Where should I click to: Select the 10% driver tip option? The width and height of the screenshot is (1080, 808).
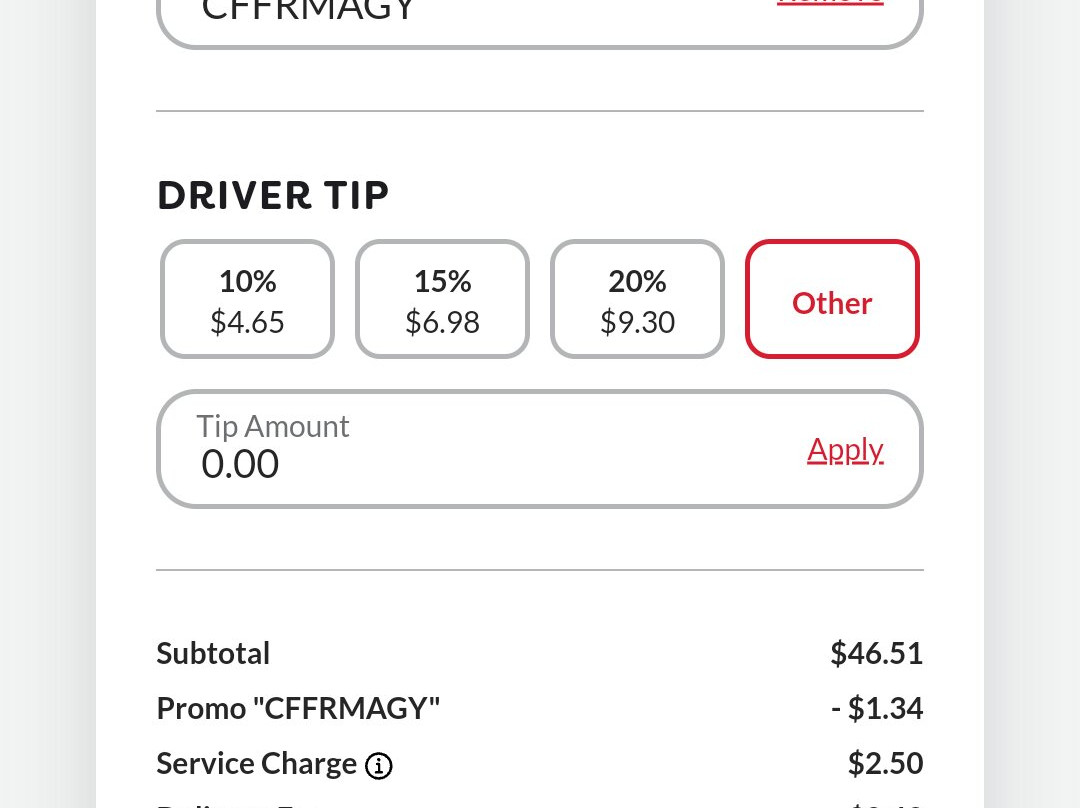click(247, 299)
